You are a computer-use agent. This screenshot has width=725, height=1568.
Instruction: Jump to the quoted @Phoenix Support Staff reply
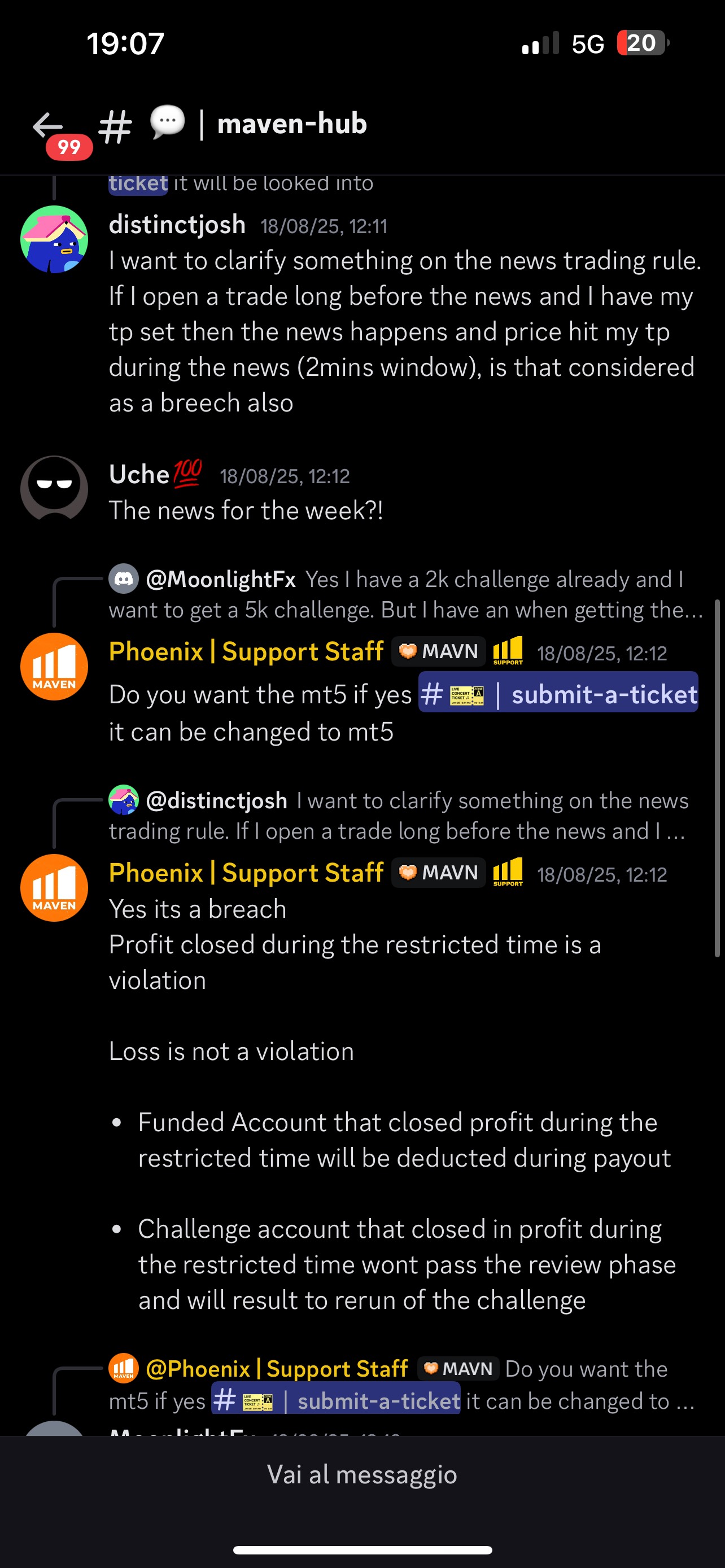click(x=402, y=1384)
